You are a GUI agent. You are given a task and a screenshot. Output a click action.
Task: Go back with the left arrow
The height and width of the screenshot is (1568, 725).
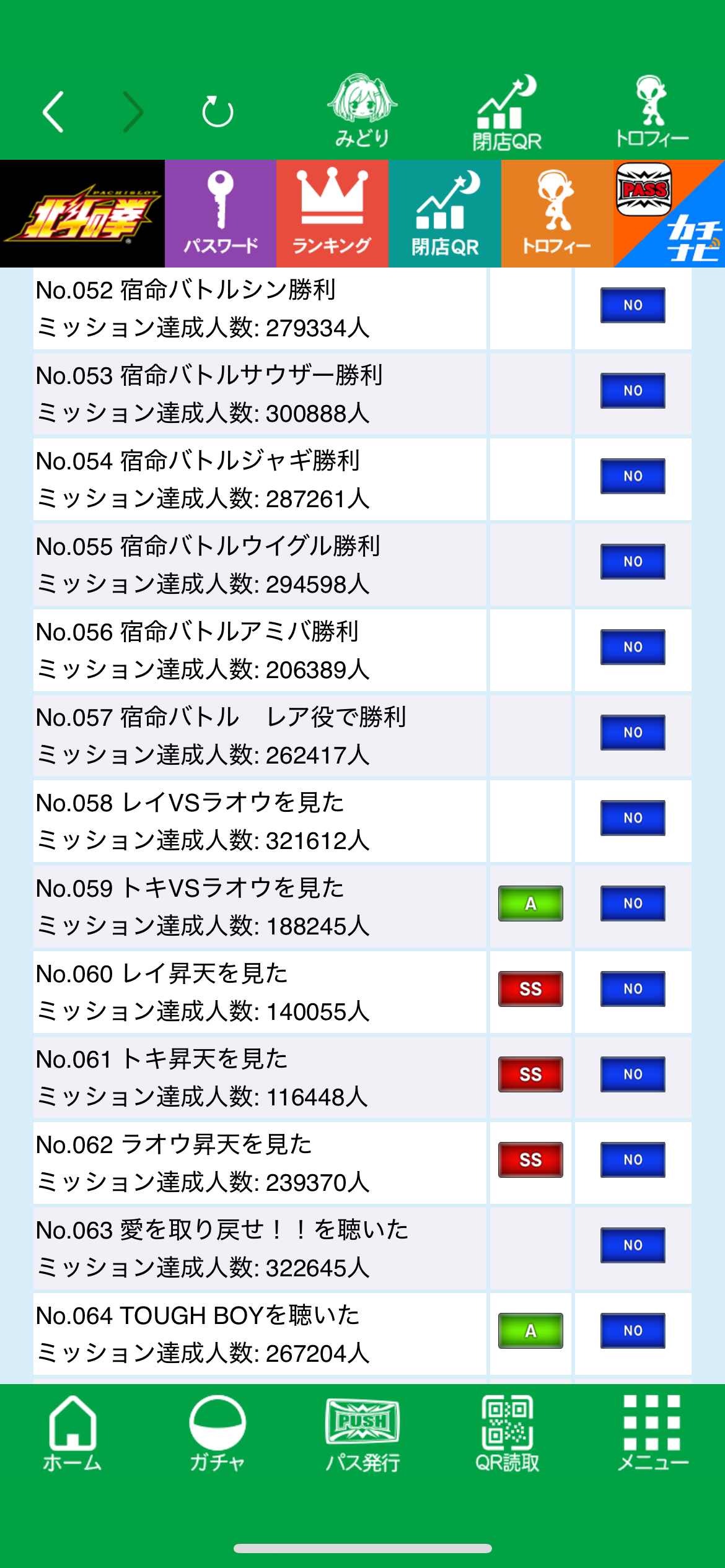53,112
